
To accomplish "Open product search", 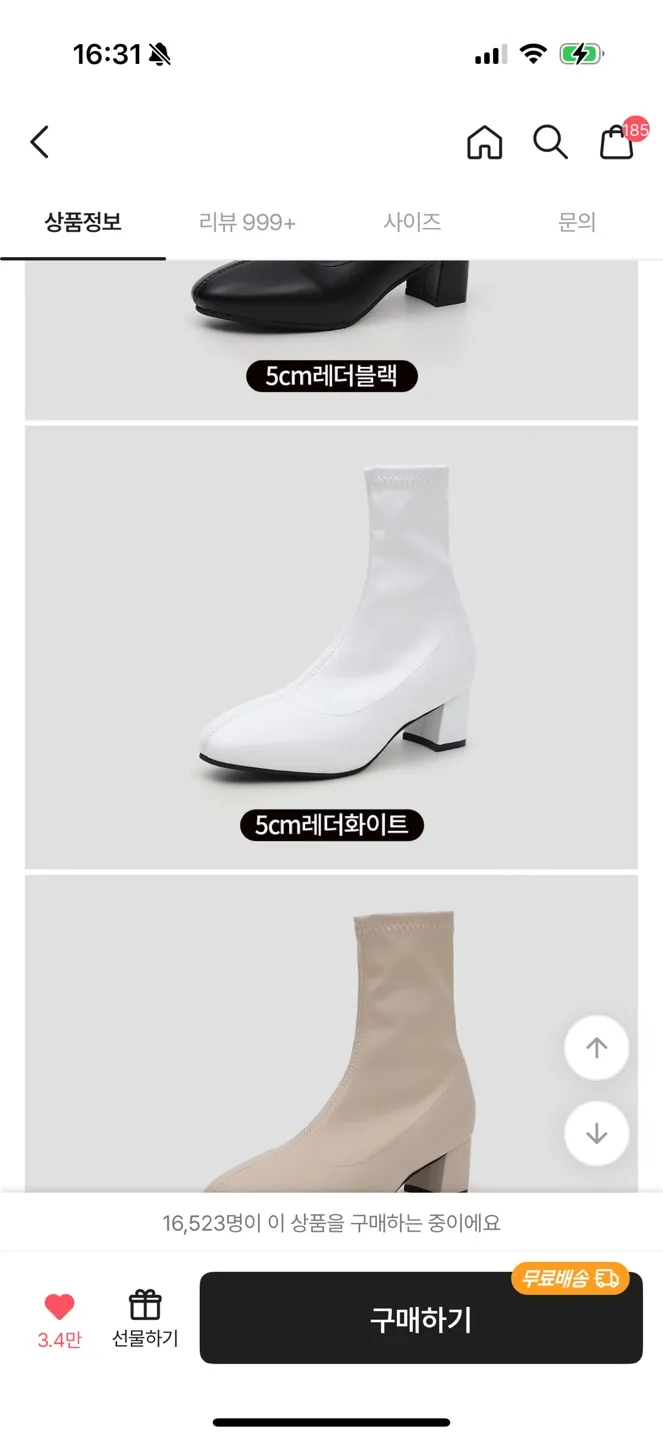I will click(x=550, y=142).
